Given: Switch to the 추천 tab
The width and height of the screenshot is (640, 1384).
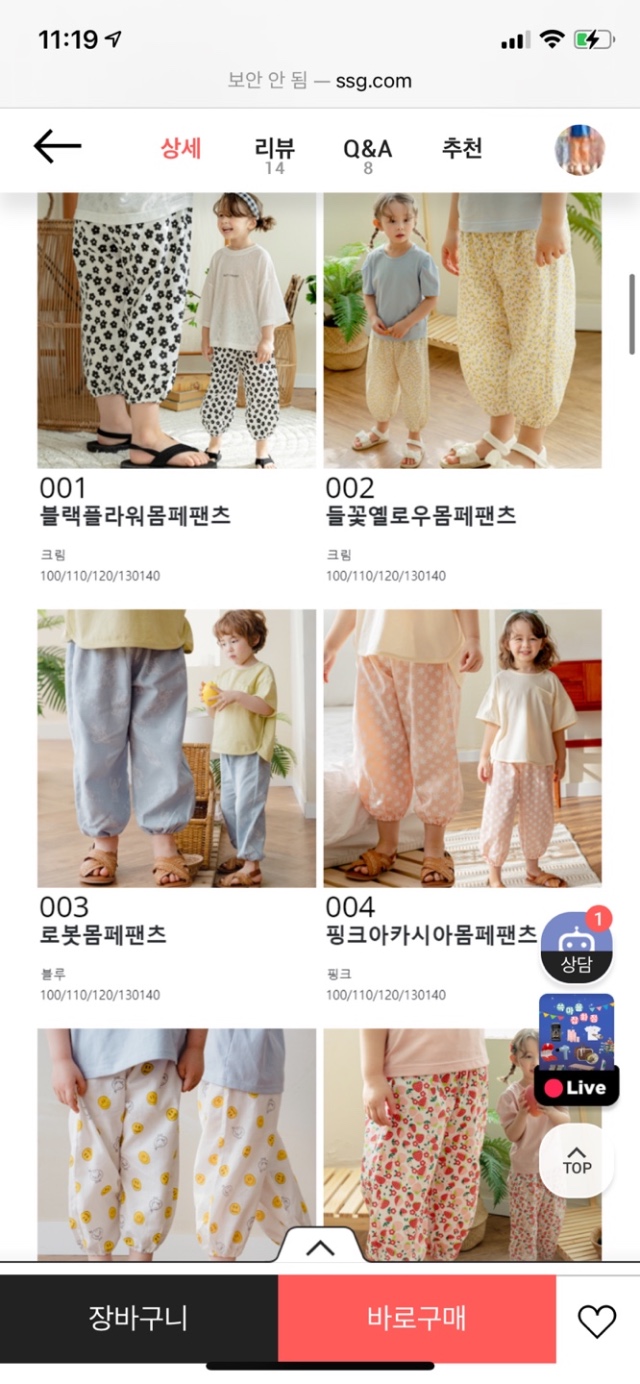Looking at the screenshot, I should [x=462, y=149].
